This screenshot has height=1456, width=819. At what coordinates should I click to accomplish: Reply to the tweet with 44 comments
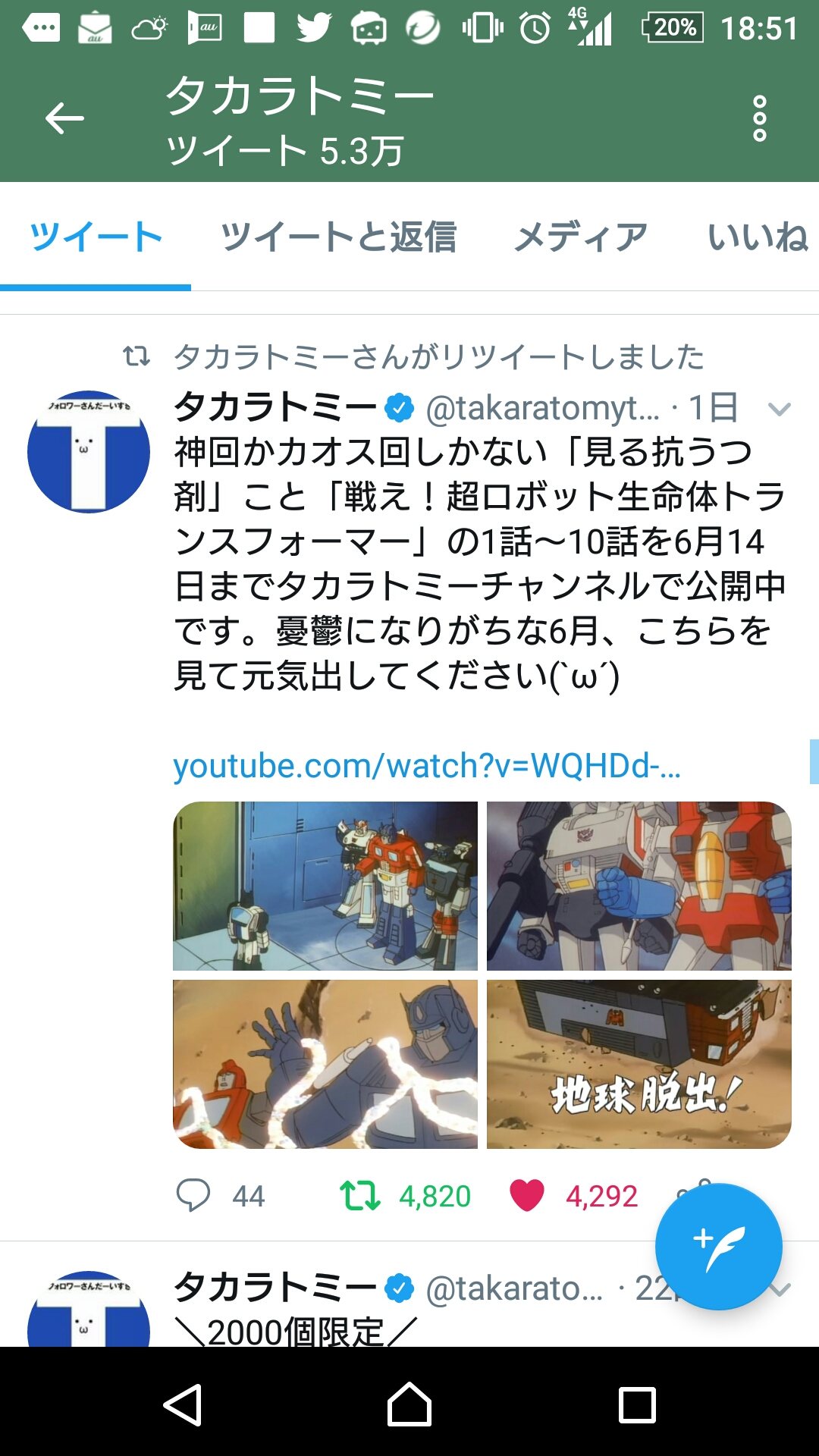tap(193, 1196)
